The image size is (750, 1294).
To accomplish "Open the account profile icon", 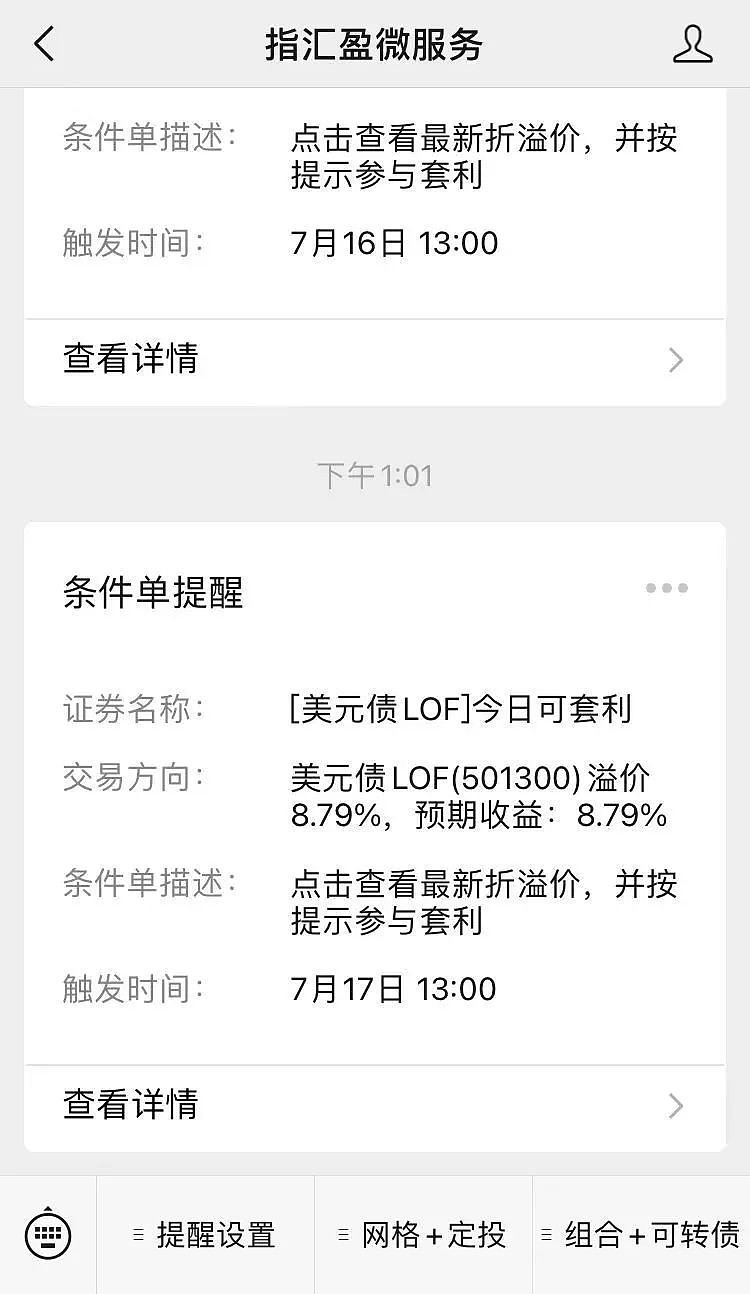I will pos(692,45).
